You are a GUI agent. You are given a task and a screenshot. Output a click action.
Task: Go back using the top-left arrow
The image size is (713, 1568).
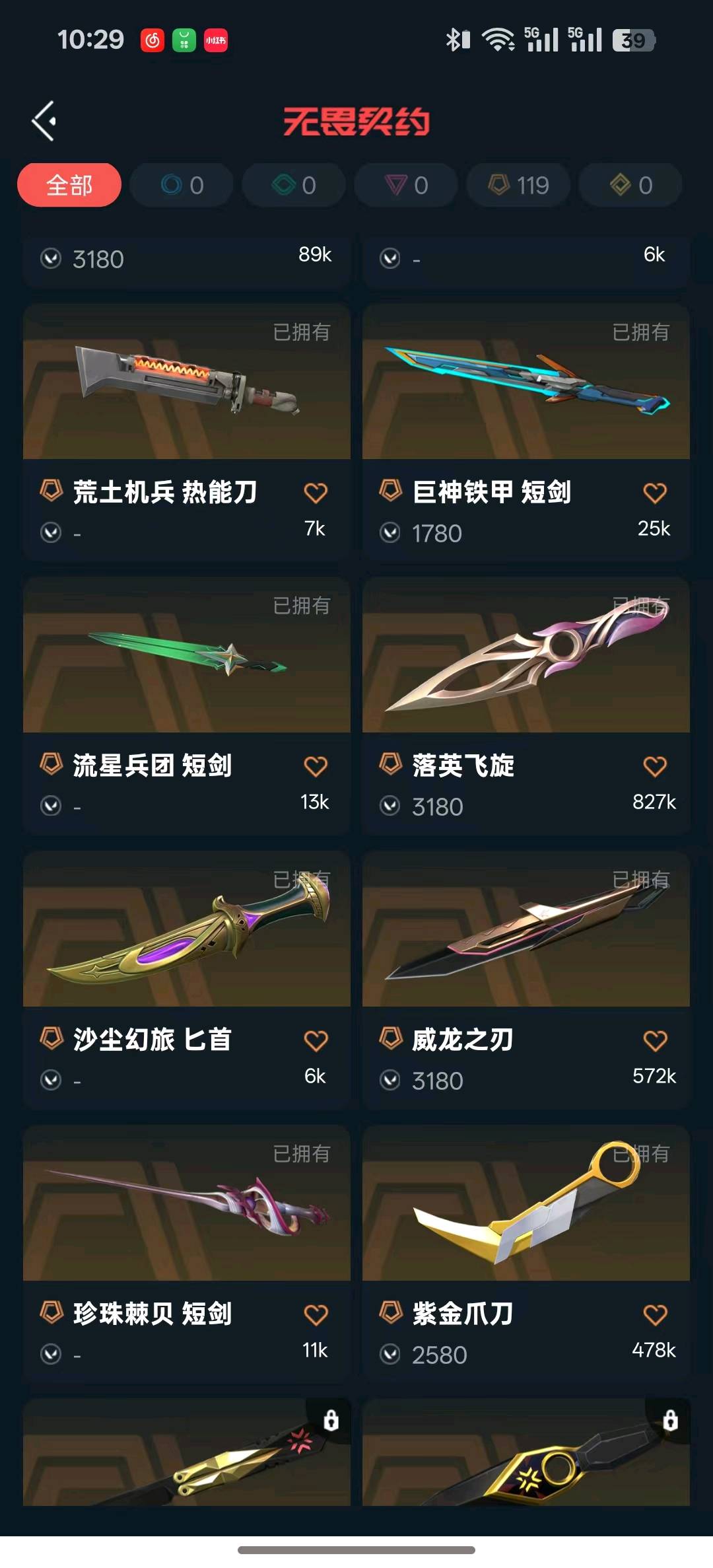(x=44, y=122)
